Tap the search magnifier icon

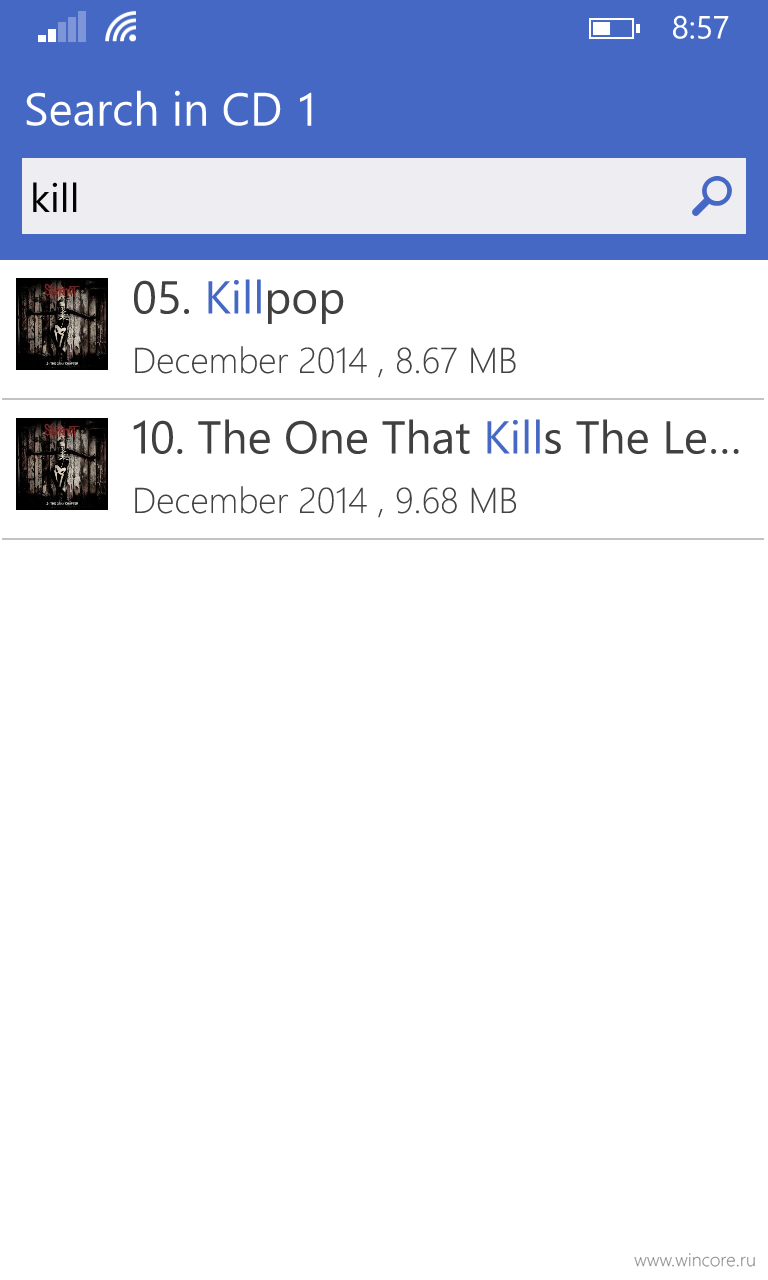[x=712, y=196]
